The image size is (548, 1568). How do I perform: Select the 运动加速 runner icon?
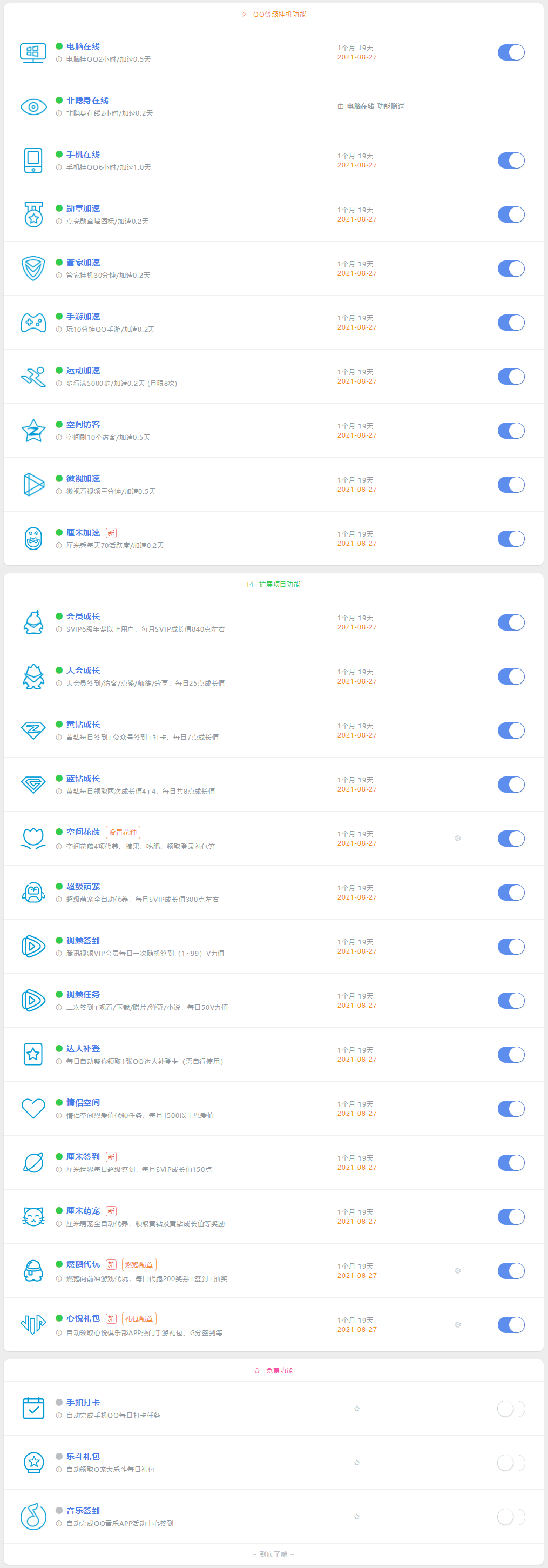click(x=34, y=376)
